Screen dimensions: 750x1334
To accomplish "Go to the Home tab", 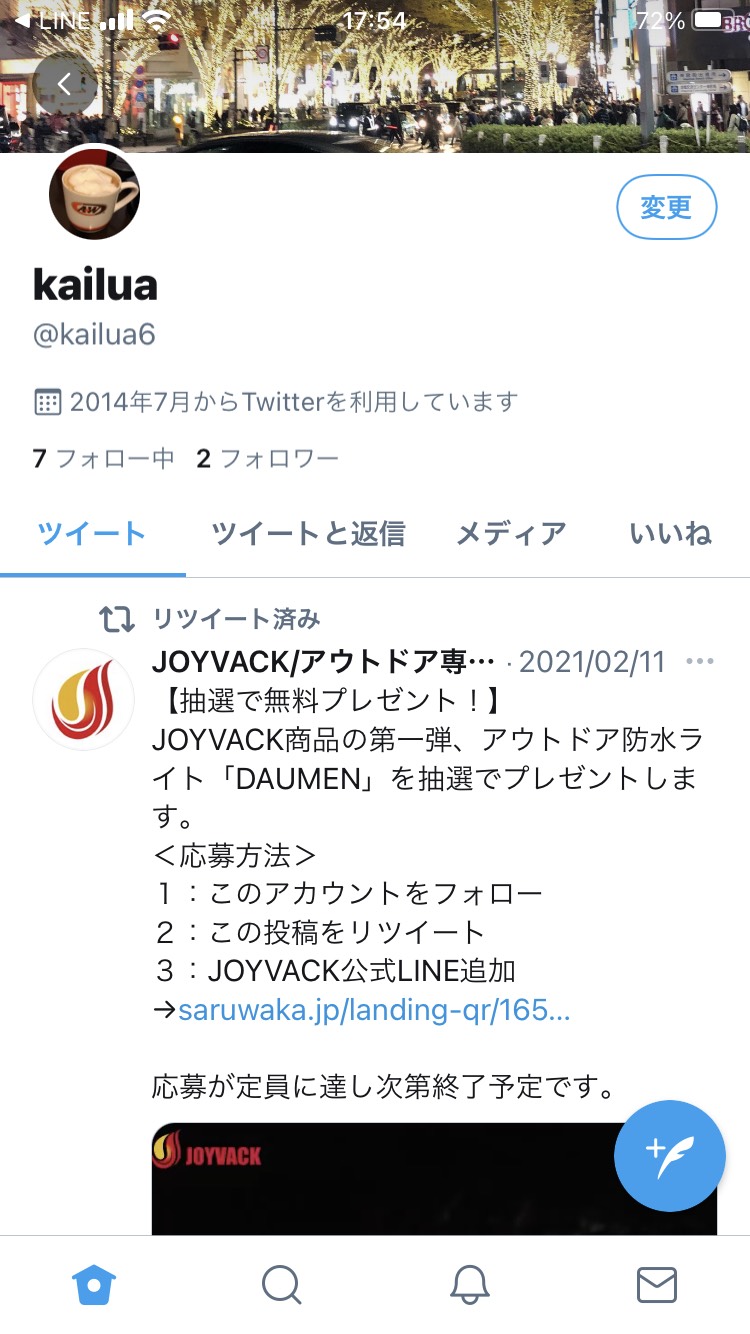I will coord(94,1285).
